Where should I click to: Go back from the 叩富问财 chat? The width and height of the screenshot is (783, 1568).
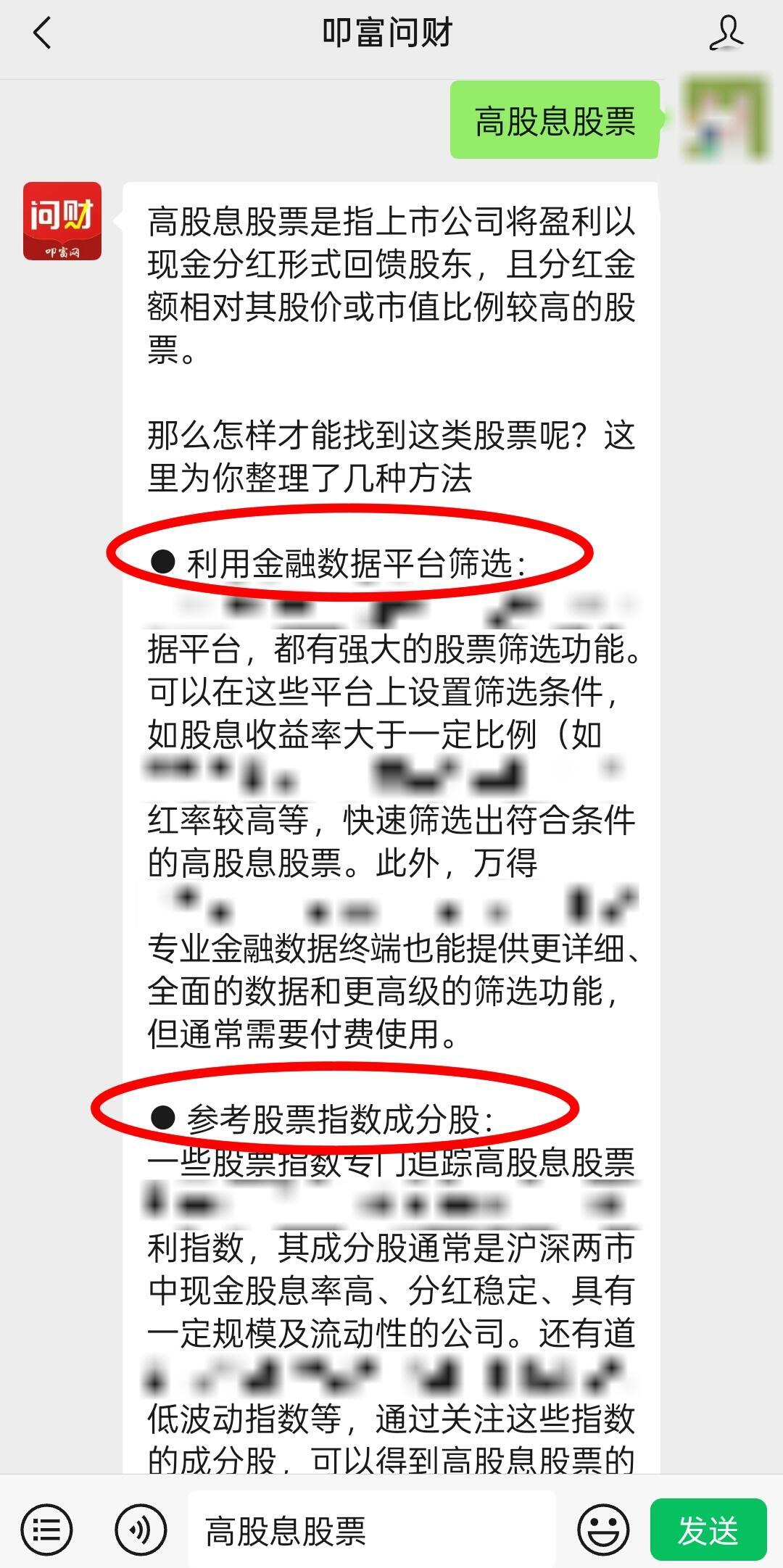(x=42, y=33)
